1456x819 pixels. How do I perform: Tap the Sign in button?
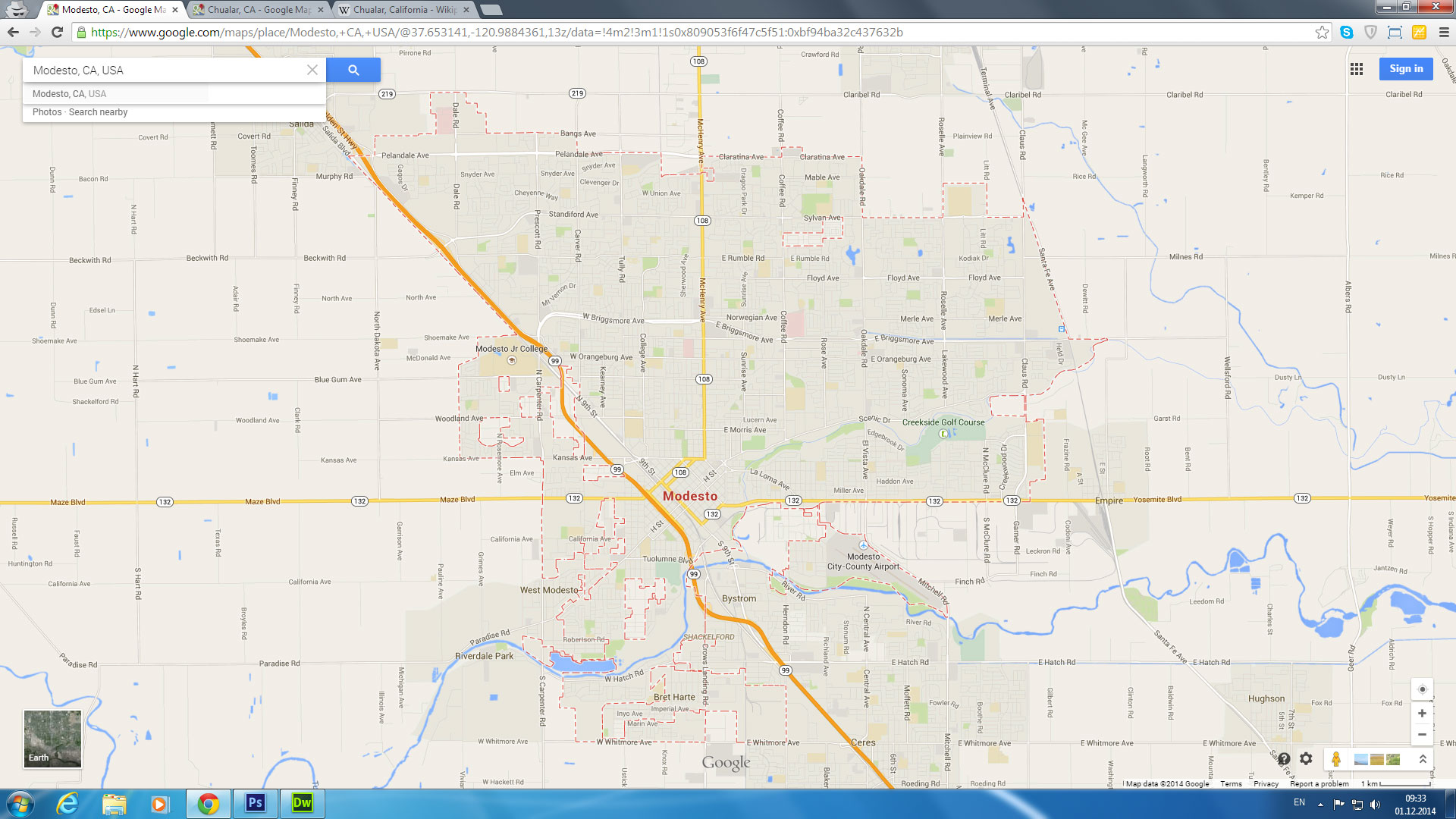pyautogui.click(x=1406, y=69)
